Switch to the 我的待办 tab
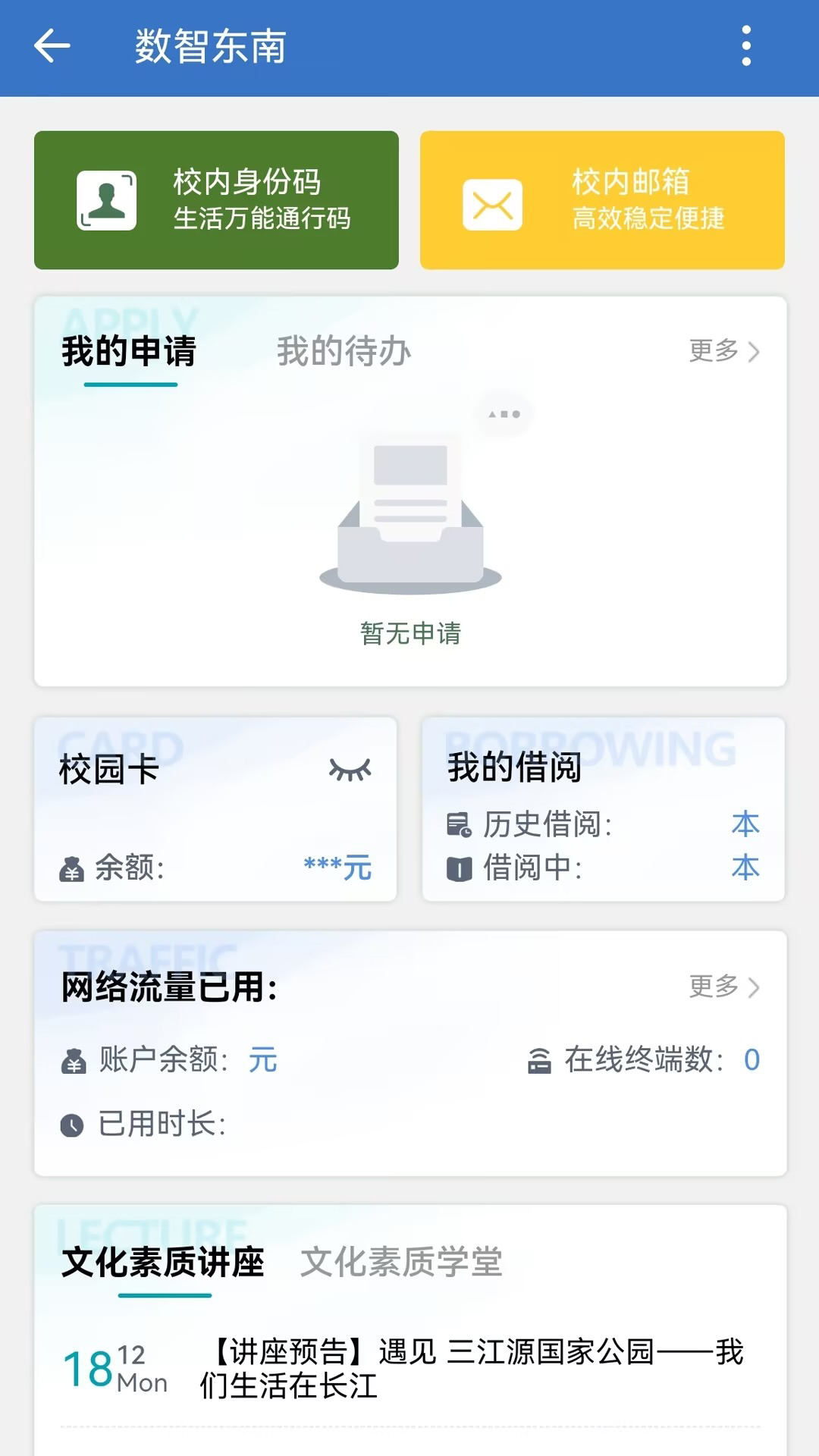 tap(343, 351)
